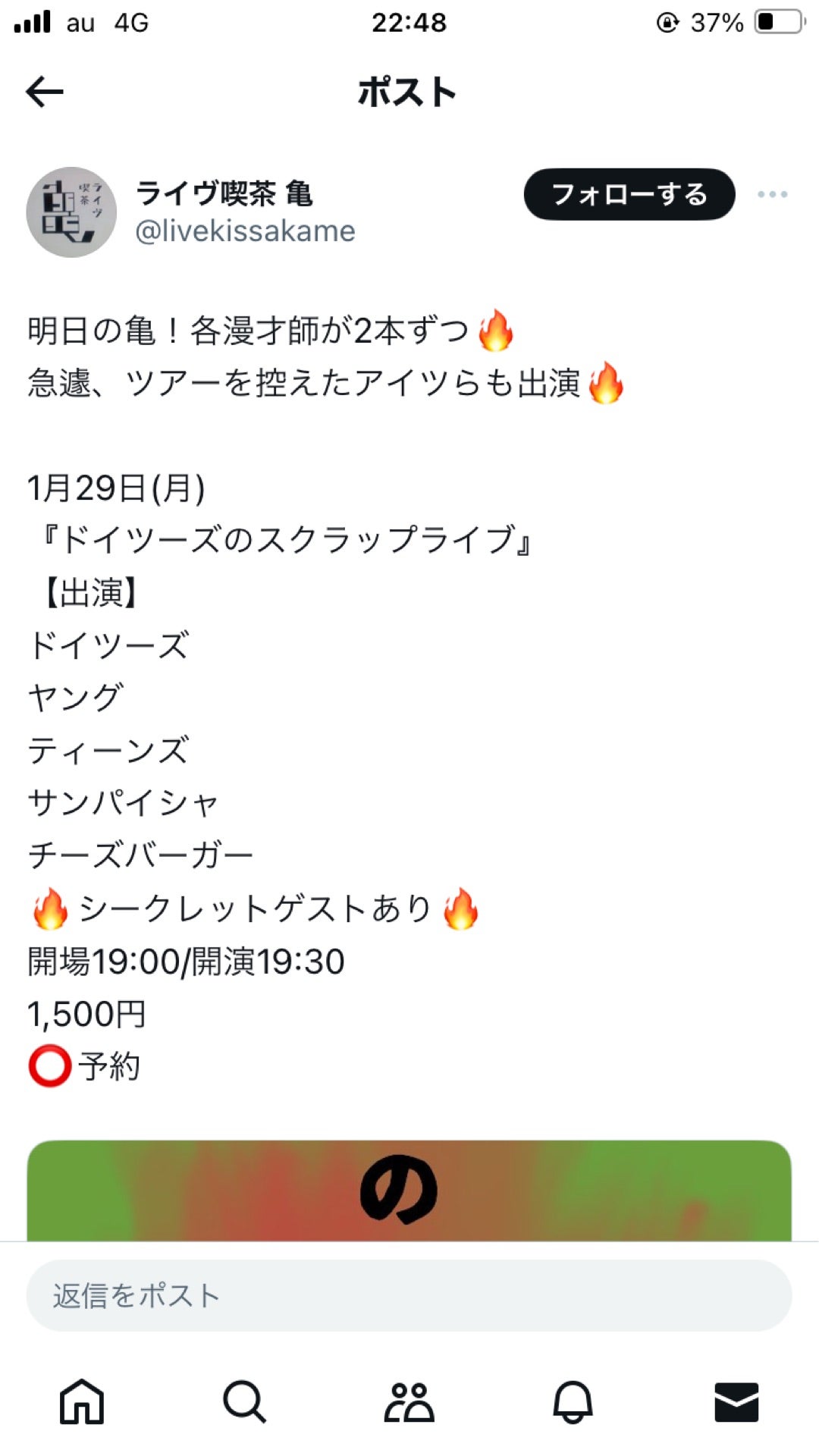Open the attached image in the post
Screen dimensions: 819x1456
click(x=409, y=1191)
